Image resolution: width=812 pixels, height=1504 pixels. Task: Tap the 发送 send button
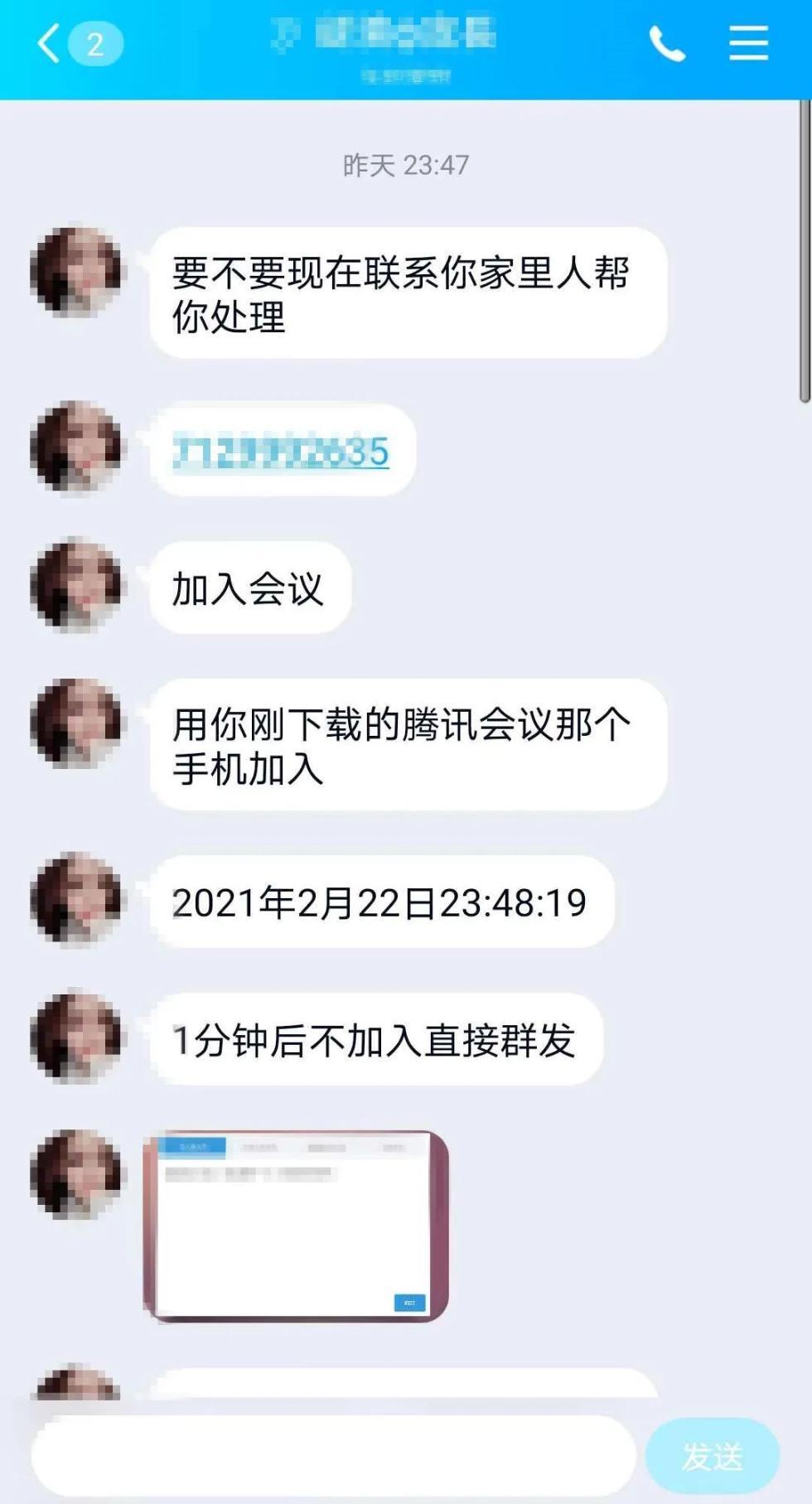pyautogui.click(x=712, y=1456)
